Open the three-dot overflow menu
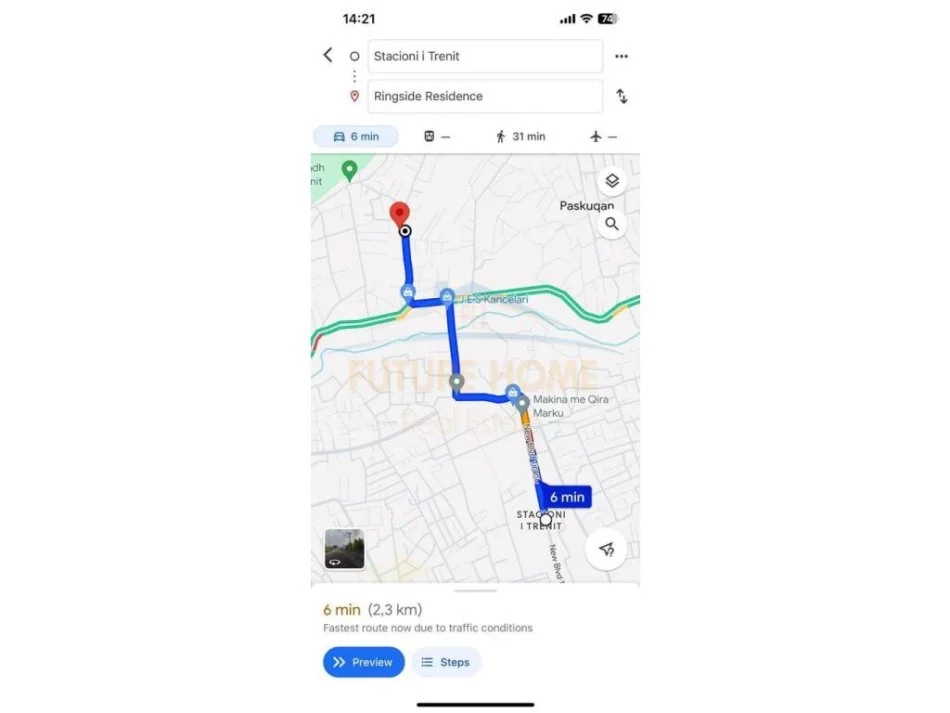 click(621, 57)
